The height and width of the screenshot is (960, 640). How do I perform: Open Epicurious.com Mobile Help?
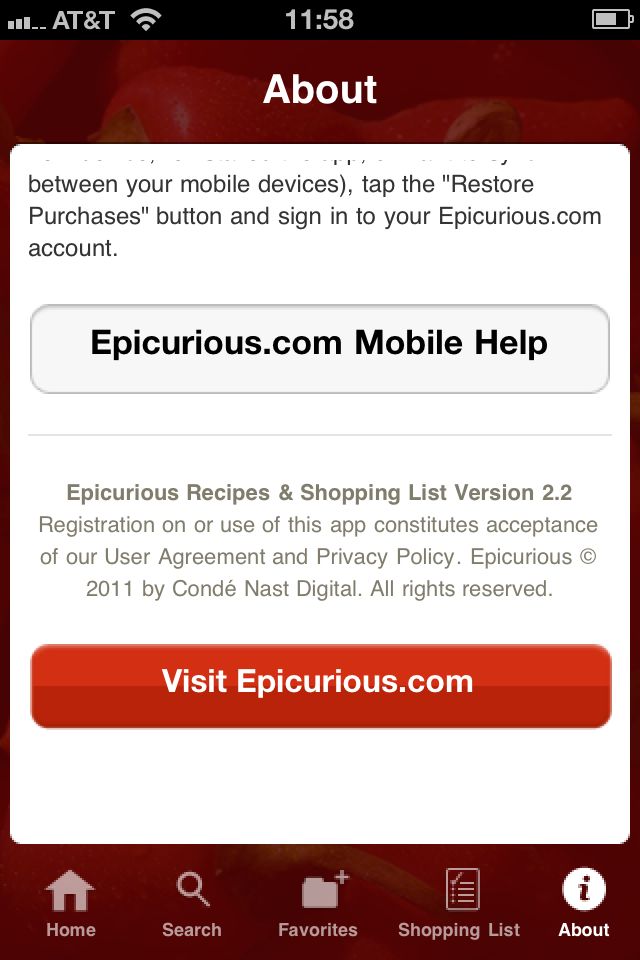(x=320, y=348)
